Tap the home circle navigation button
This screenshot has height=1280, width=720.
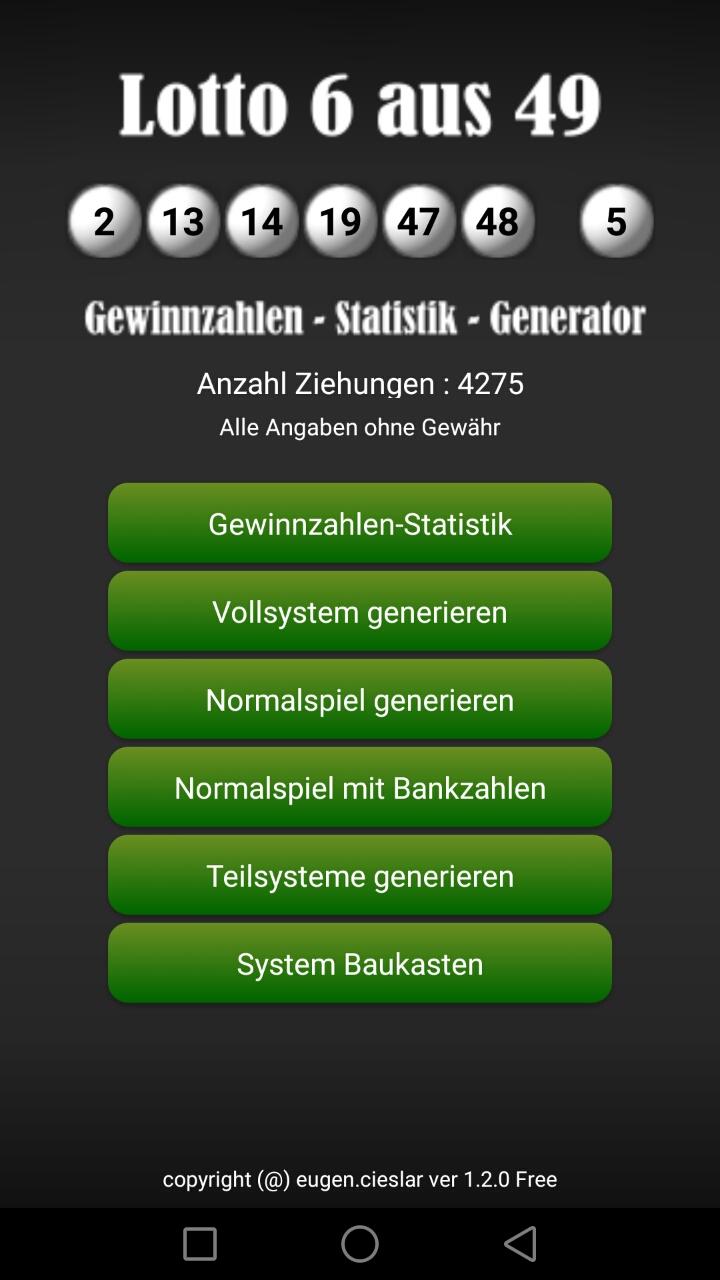click(360, 1243)
